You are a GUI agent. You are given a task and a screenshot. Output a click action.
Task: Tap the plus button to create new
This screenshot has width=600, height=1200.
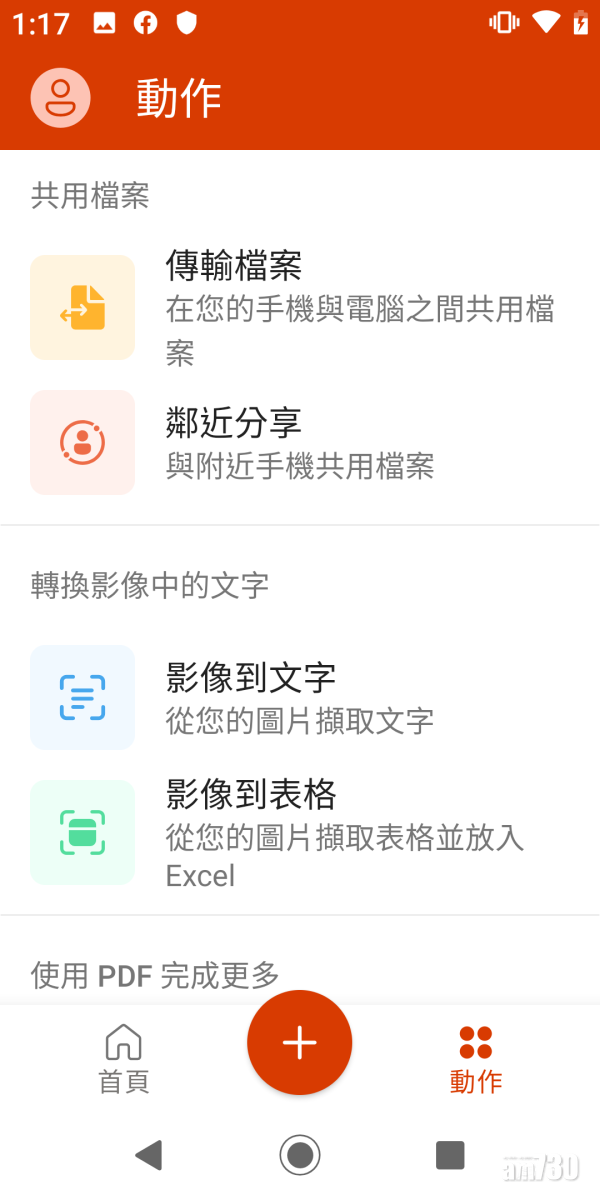[x=299, y=1043]
